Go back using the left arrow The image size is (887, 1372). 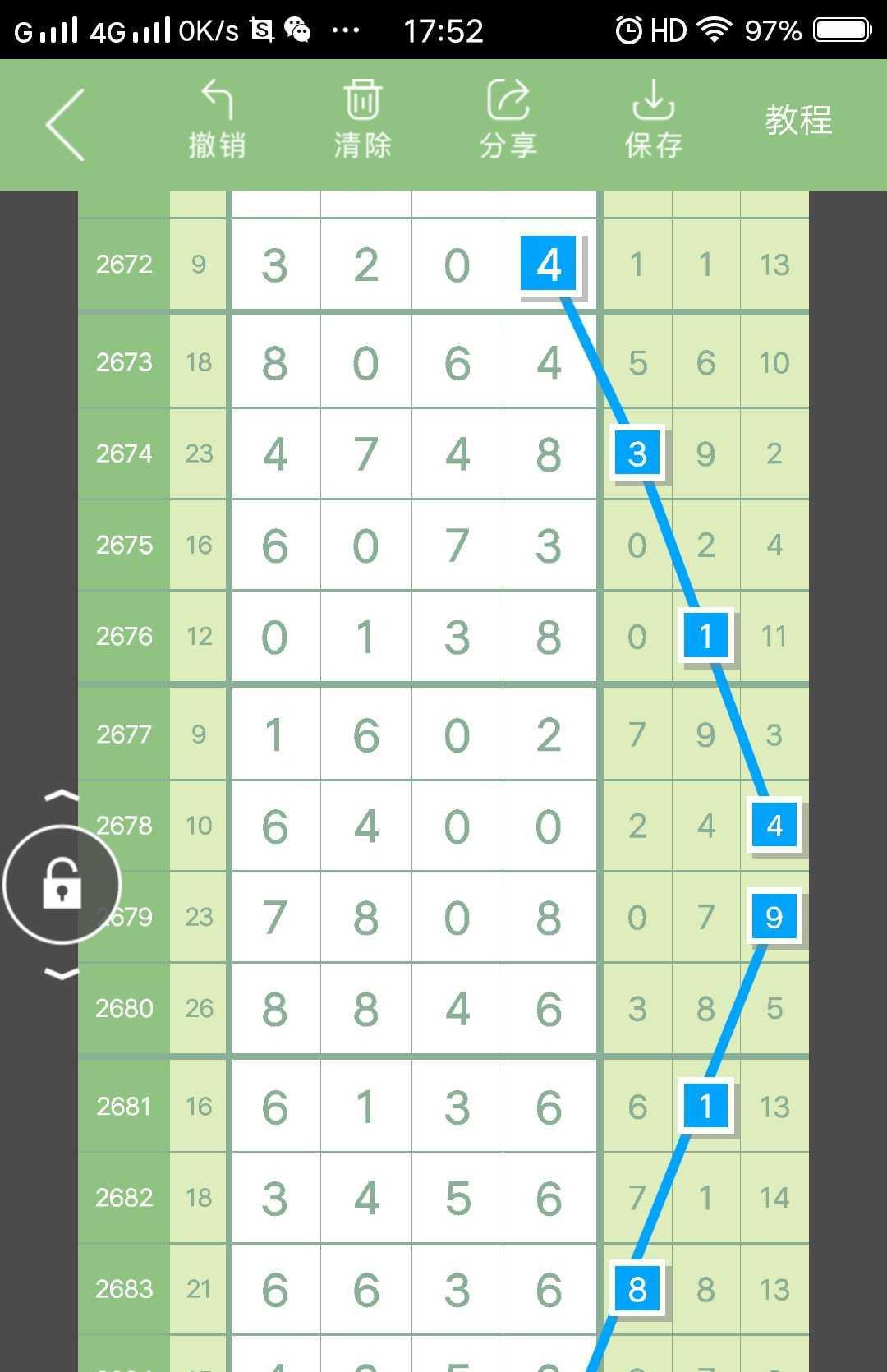(x=66, y=125)
